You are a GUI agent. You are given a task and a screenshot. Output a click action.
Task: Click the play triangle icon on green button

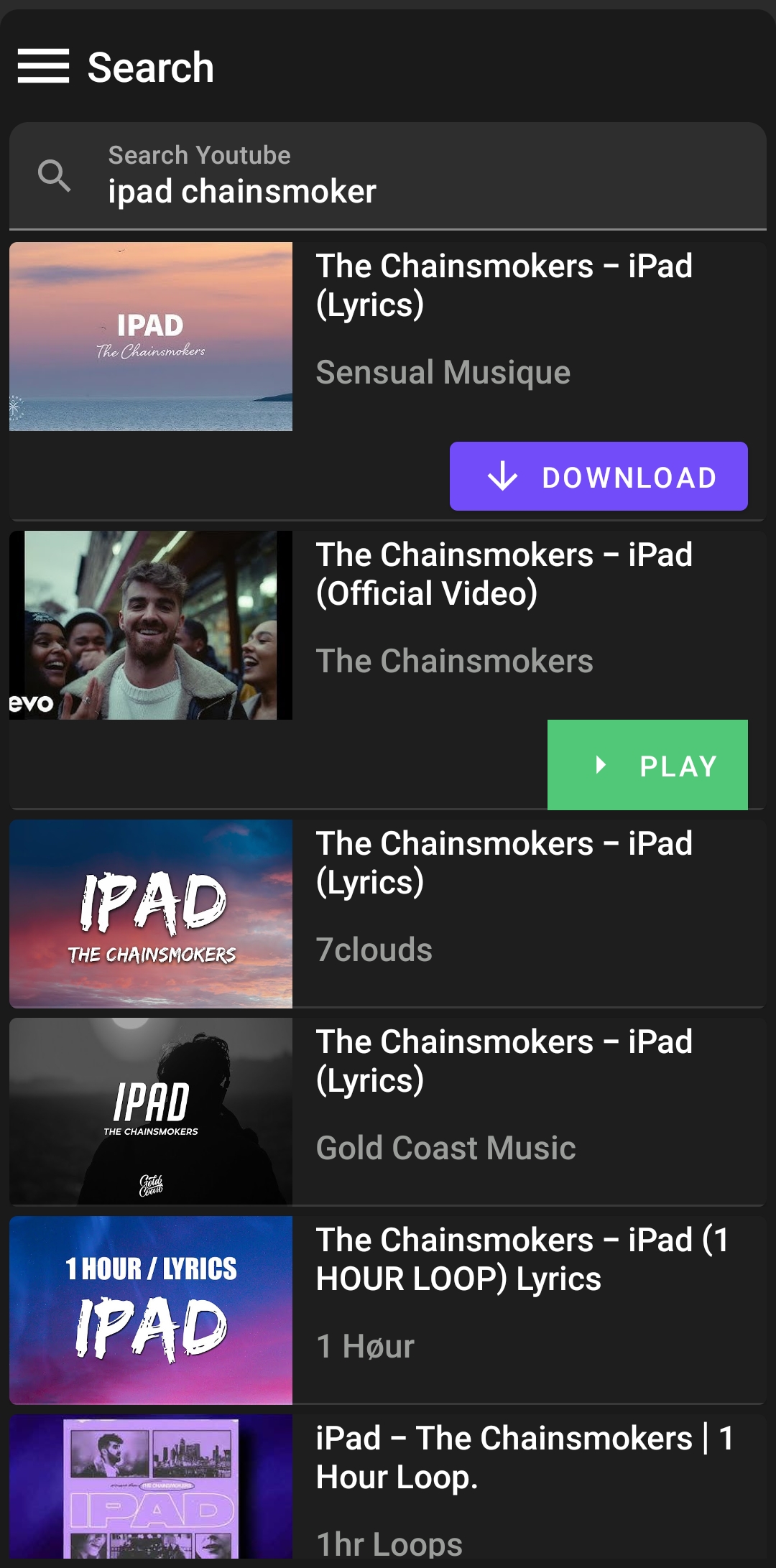[601, 766]
